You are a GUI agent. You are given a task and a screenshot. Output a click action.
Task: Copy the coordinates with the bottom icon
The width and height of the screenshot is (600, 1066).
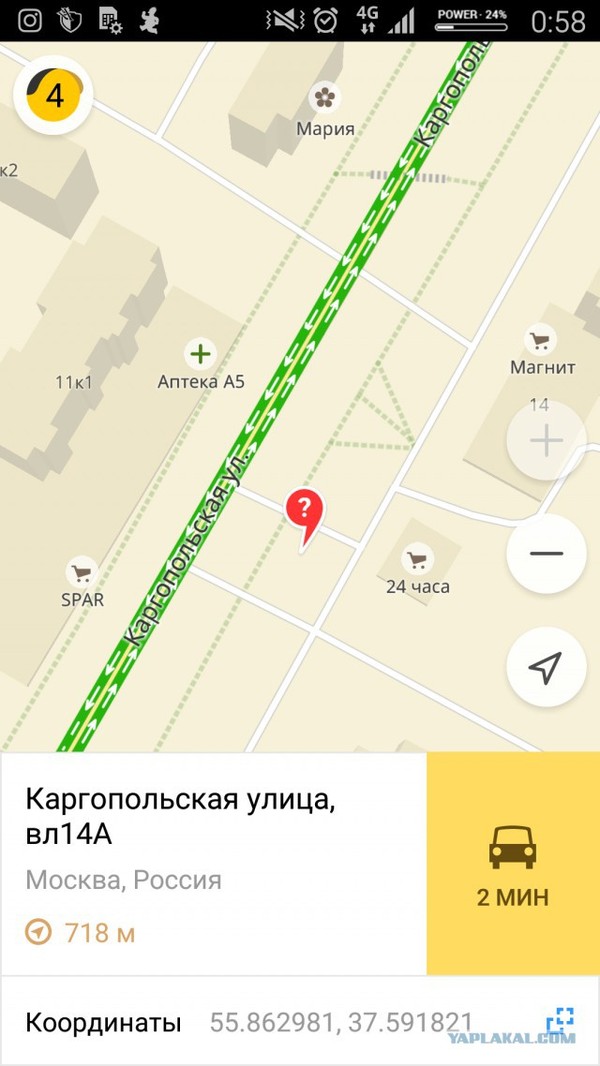(560, 1021)
